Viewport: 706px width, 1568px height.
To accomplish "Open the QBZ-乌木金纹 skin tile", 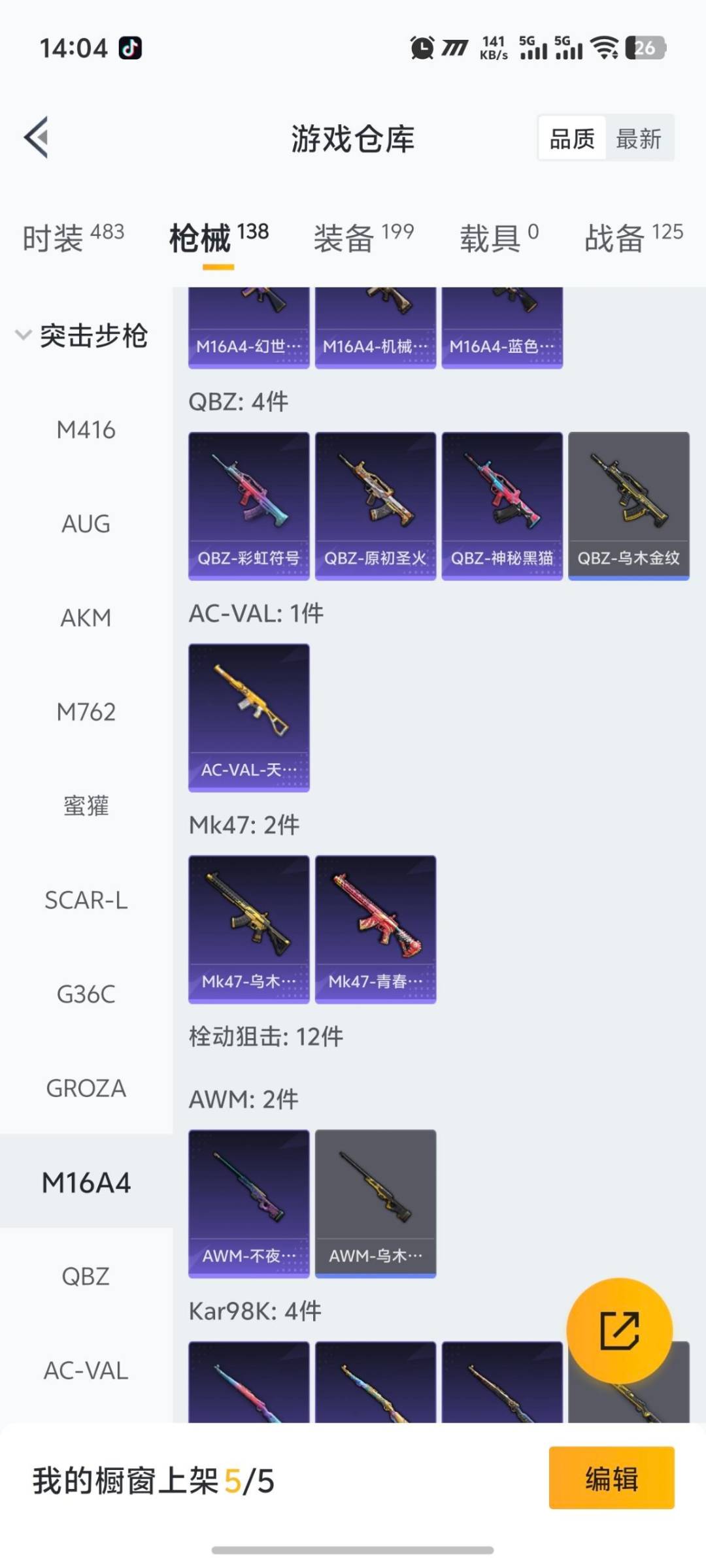I will [x=628, y=505].
